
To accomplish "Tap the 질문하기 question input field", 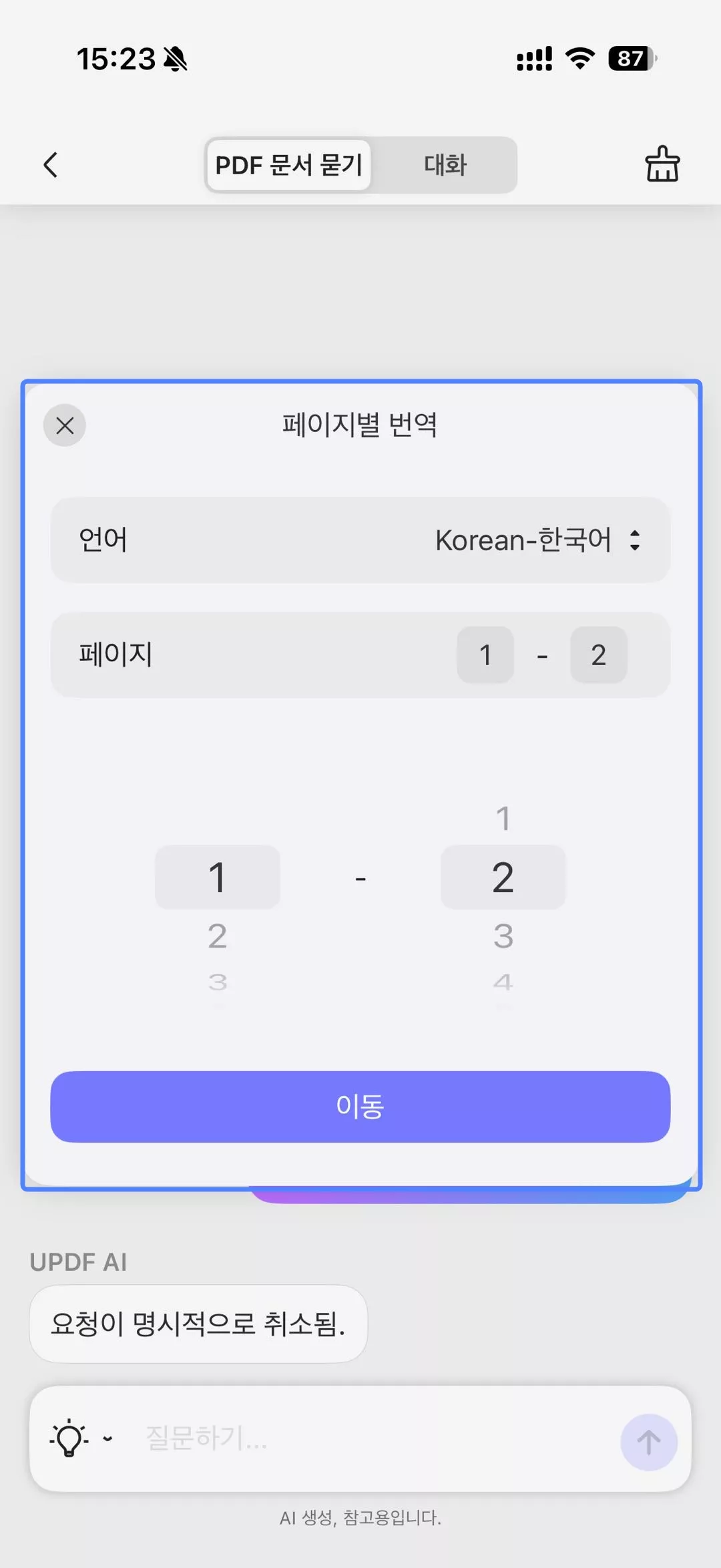I will (300, 1440).
